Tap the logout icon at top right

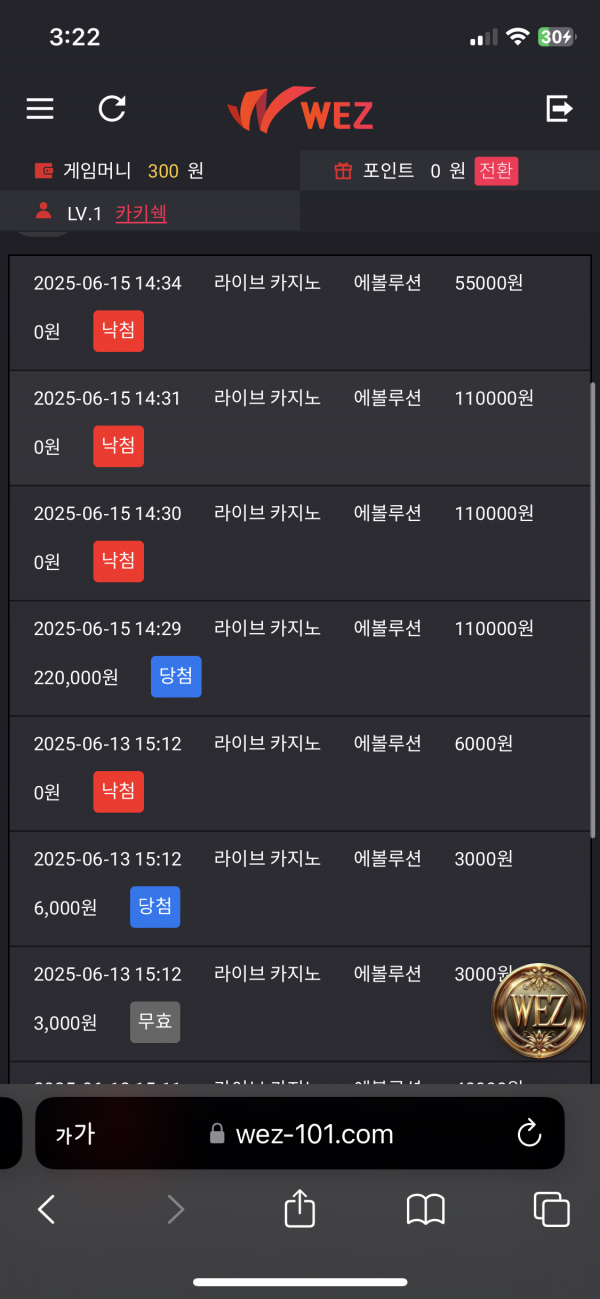click(559, 108)
